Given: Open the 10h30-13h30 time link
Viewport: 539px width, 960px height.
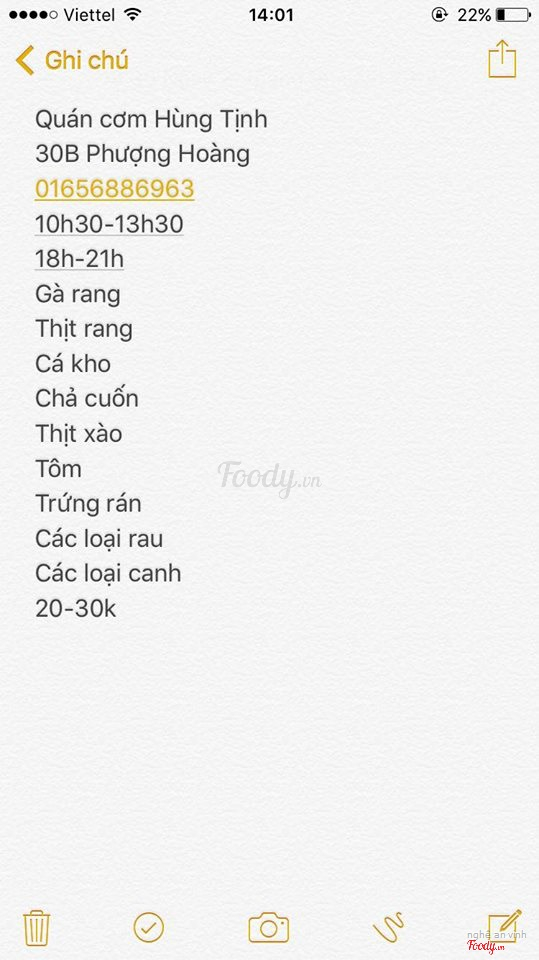Looking at the screenshot, I should 109,224.
